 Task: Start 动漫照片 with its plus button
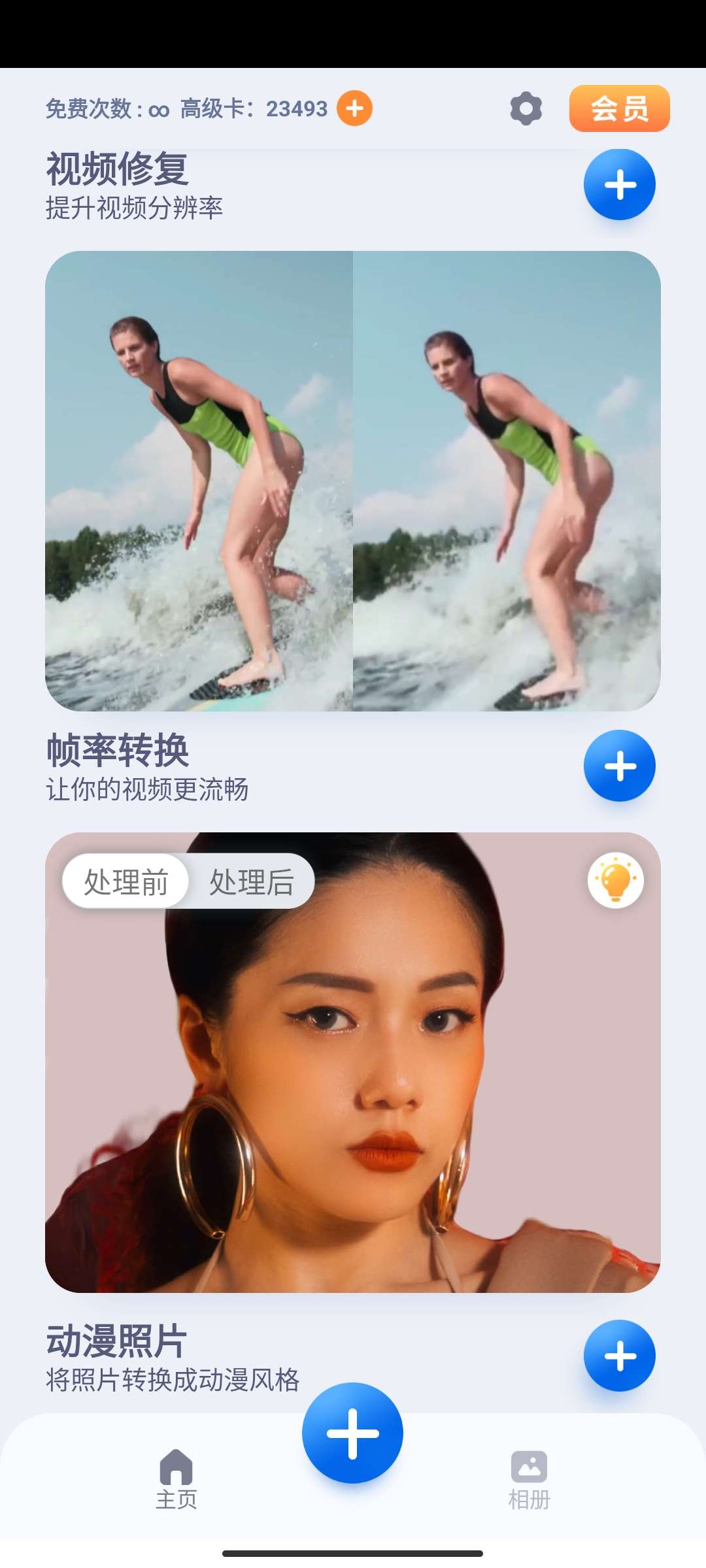[619, 1356]
